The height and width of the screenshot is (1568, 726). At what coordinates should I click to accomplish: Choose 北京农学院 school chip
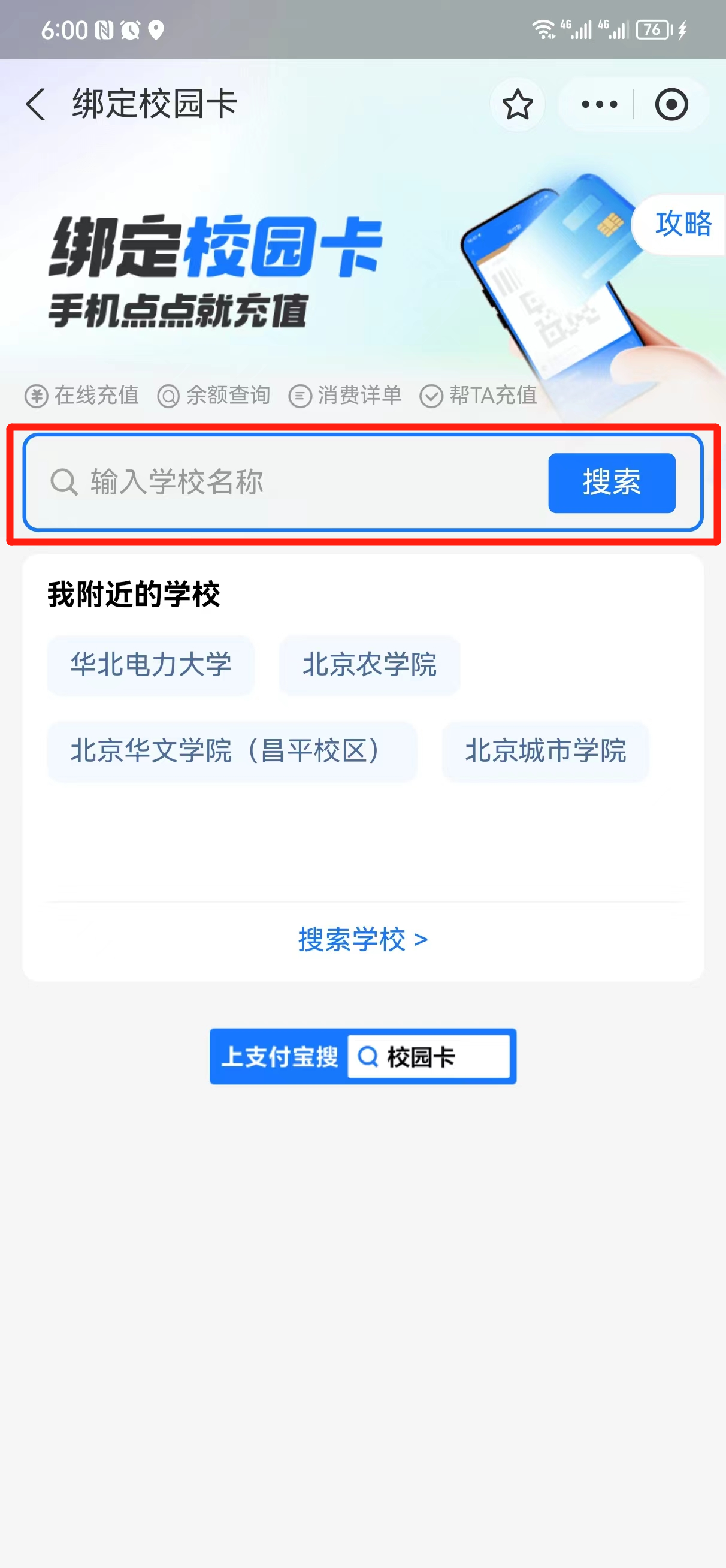tap(369, 665)
